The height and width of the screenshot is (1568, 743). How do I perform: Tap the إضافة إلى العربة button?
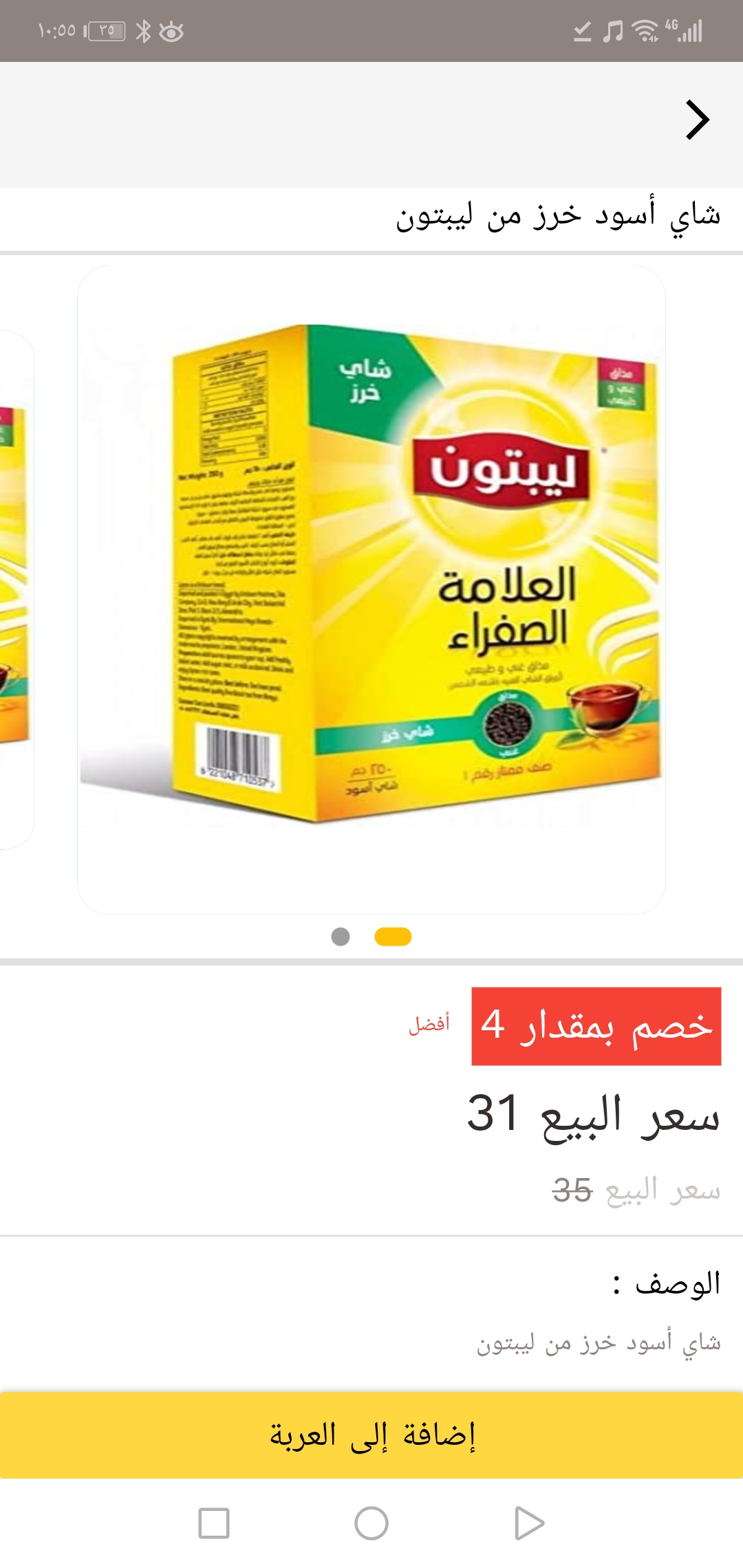click(371, 1435)
